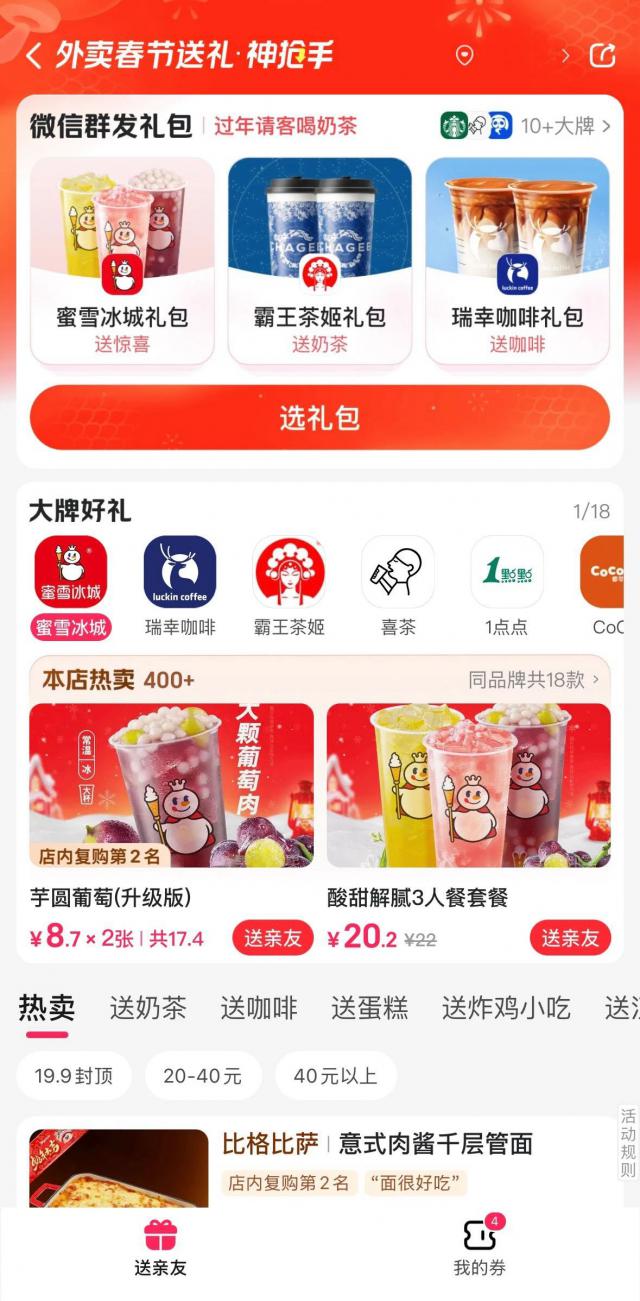Open the 送蛋糕 tab

pyautogui.click(x=369, y=1008)
